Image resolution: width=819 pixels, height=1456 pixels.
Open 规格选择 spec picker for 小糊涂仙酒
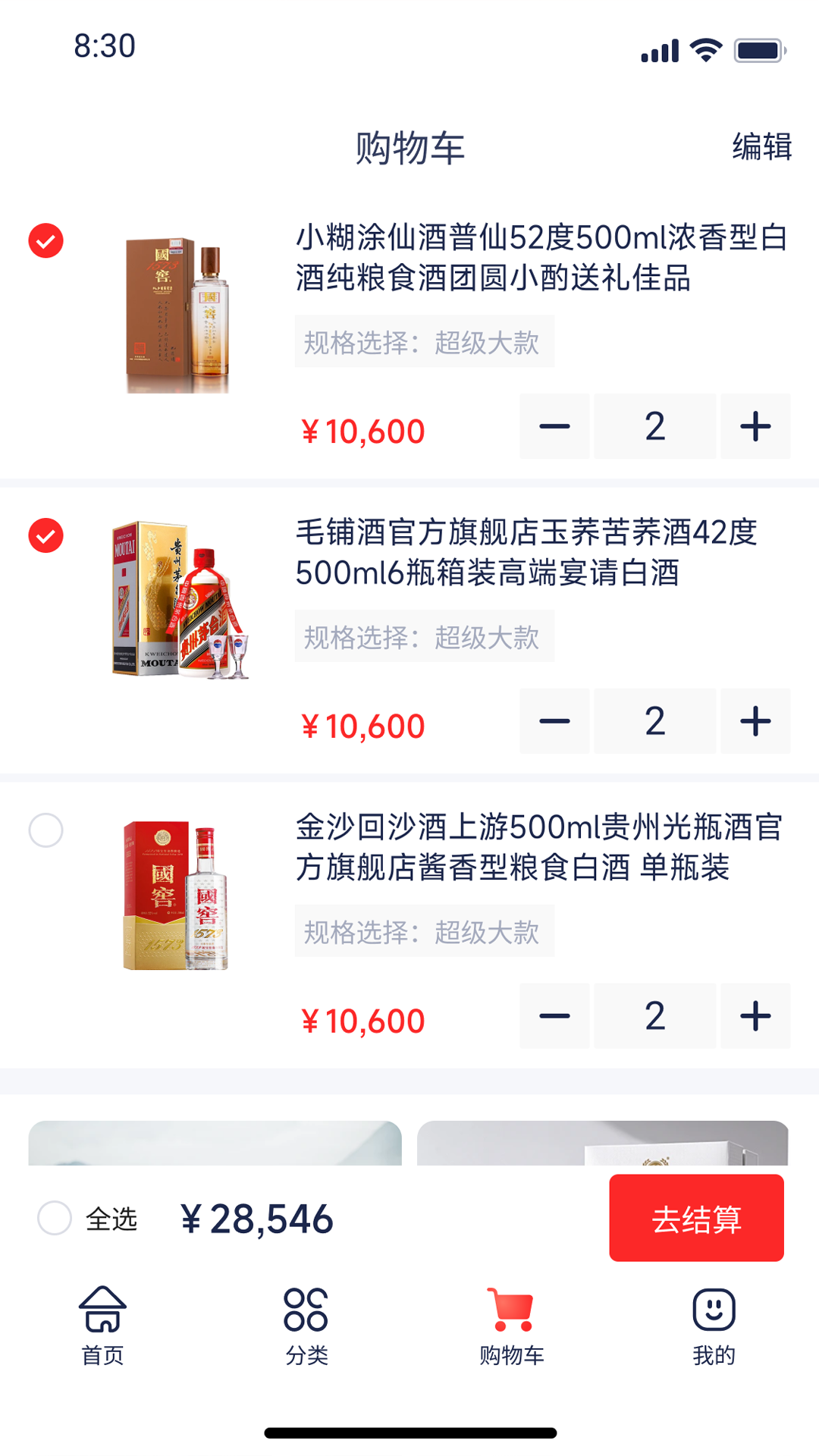(x=425, y=341)
